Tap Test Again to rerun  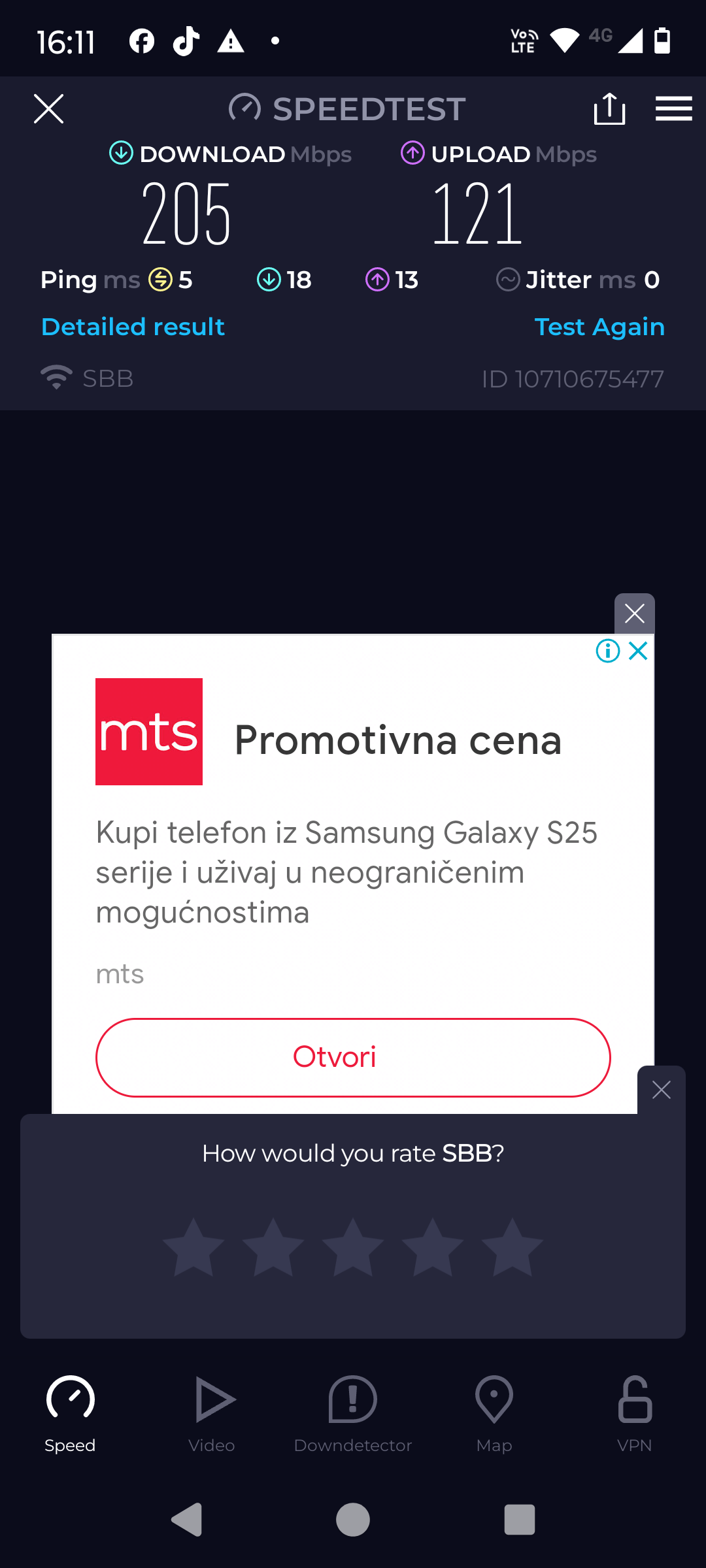pos(599,327)
